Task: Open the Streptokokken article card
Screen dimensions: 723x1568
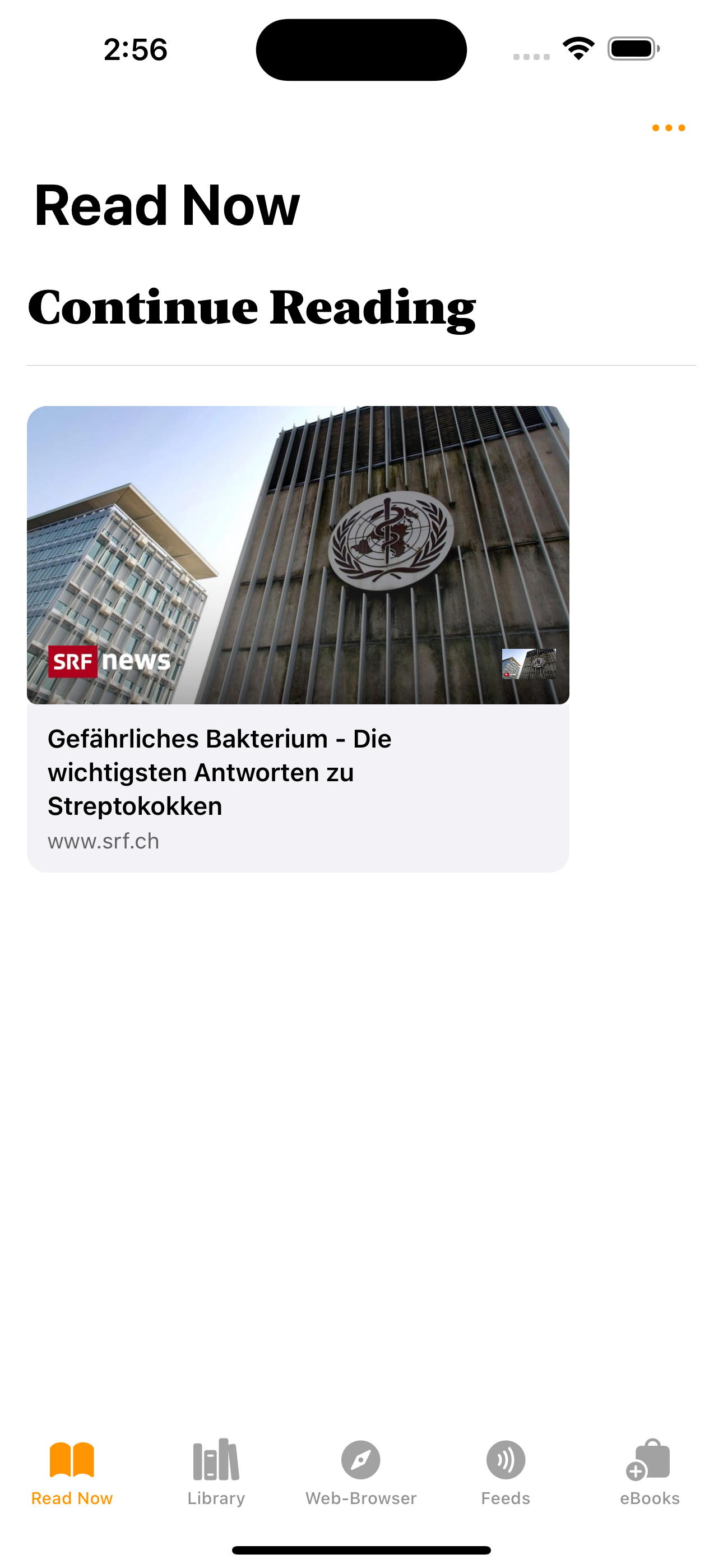Action: 298,638
